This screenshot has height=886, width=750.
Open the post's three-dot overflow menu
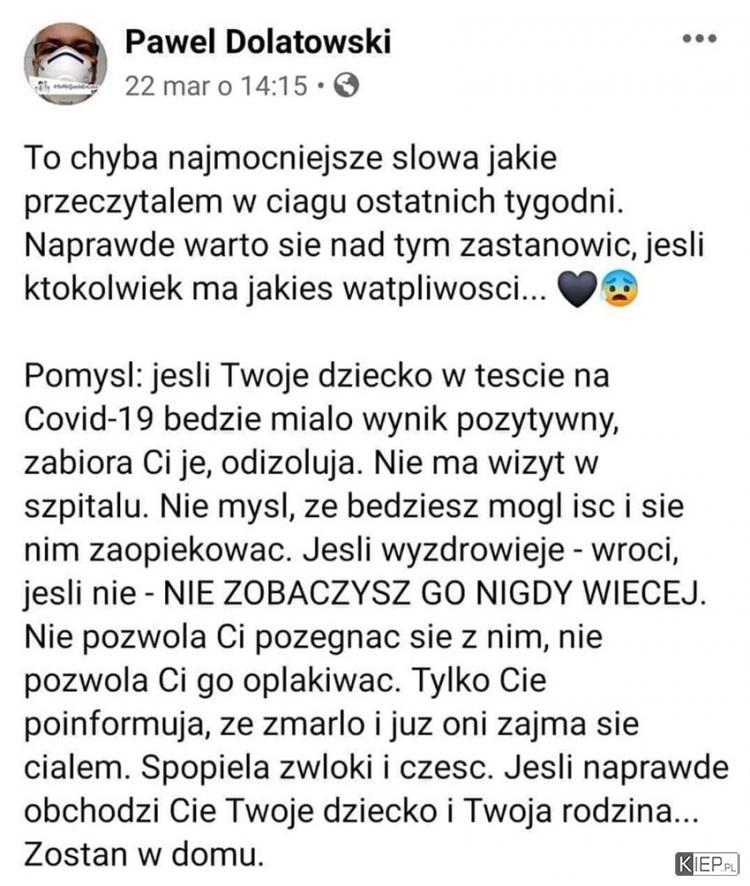tap(698, 40)
